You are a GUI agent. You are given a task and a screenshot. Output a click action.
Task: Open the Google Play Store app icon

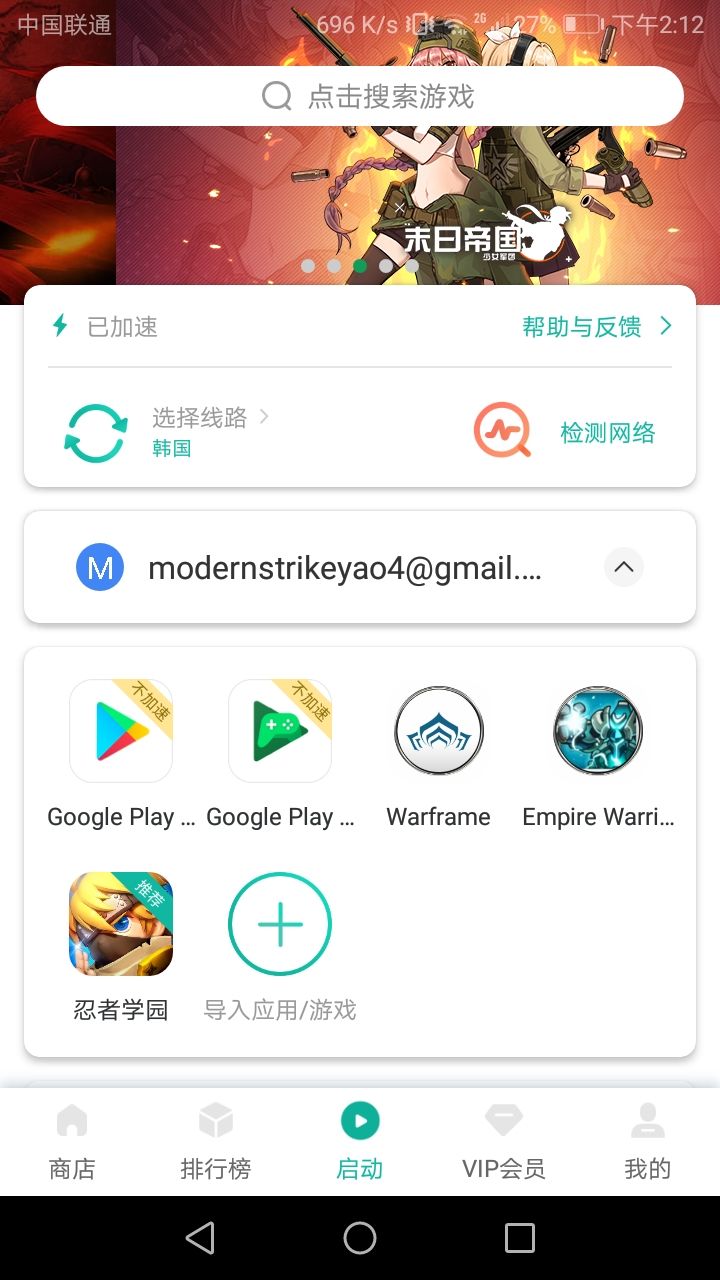(120, 730)
